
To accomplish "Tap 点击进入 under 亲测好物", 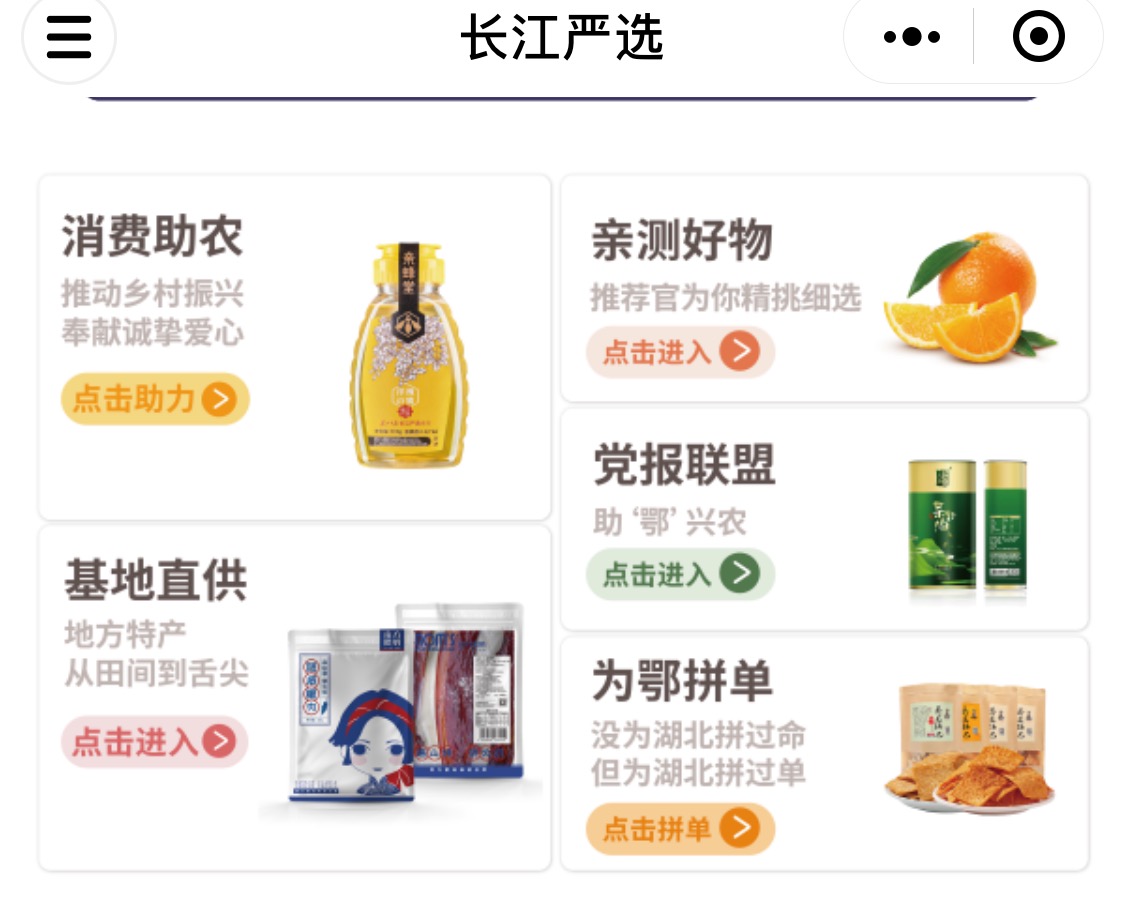I will tap(680, 352).
